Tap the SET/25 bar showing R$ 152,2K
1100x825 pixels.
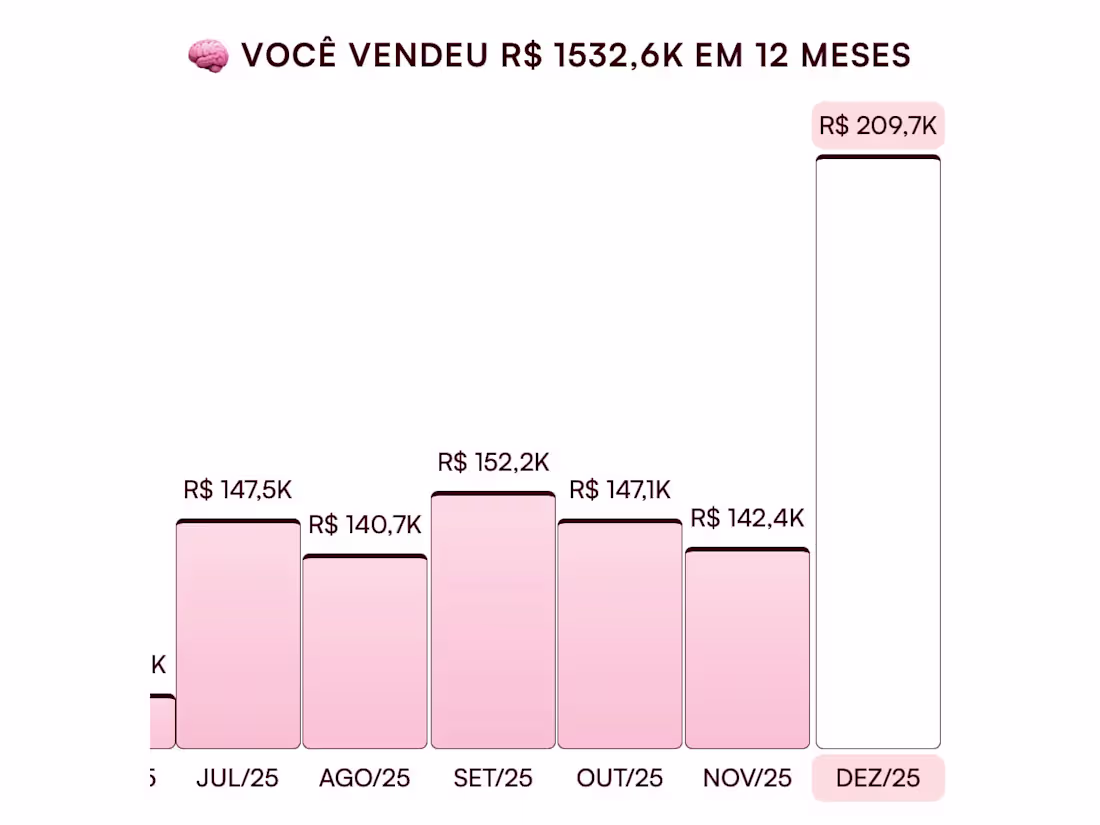[x=493, y=620]
